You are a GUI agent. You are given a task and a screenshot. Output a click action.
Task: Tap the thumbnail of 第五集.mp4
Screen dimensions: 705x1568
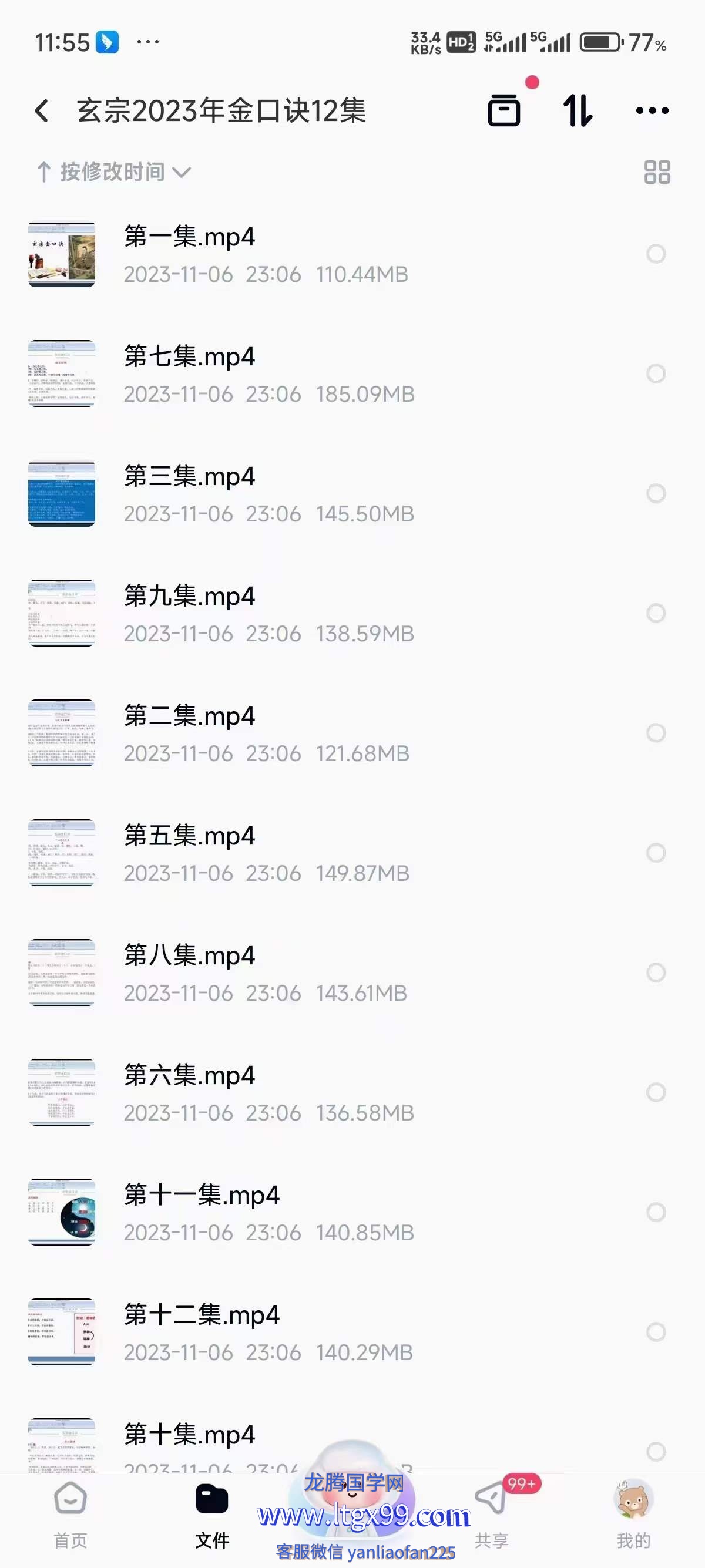[x=62, y=852]
